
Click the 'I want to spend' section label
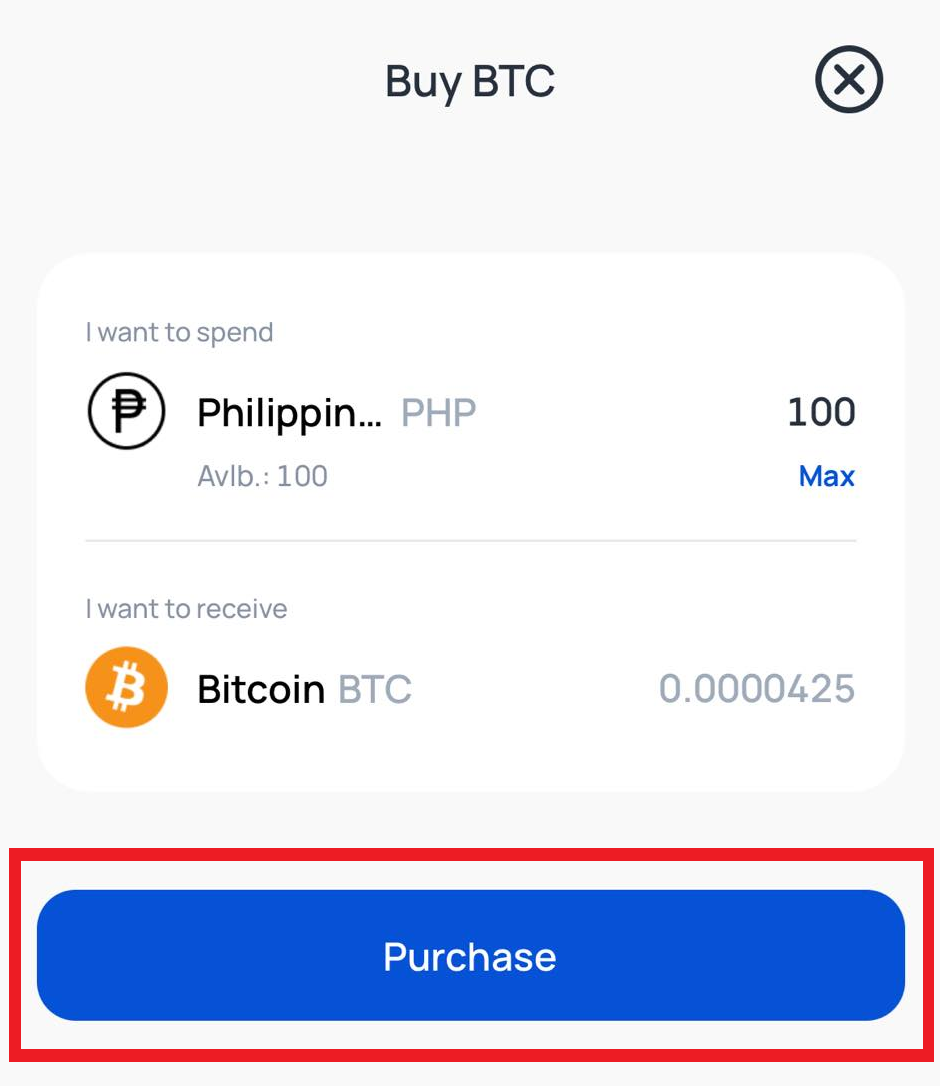pyautogui.click(x=179, y=332)
